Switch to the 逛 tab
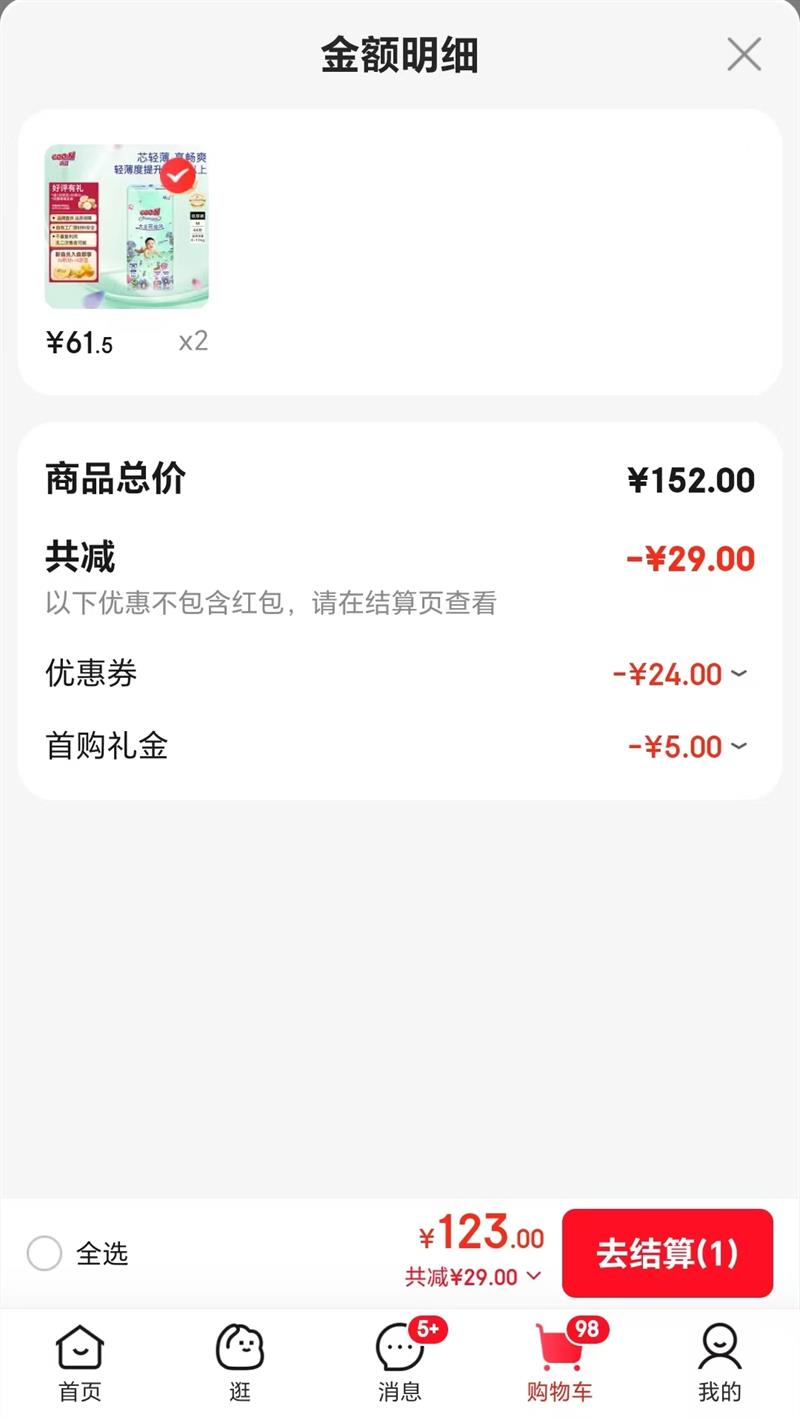This screenshot has width=800, height=1420. (240, 1364)
